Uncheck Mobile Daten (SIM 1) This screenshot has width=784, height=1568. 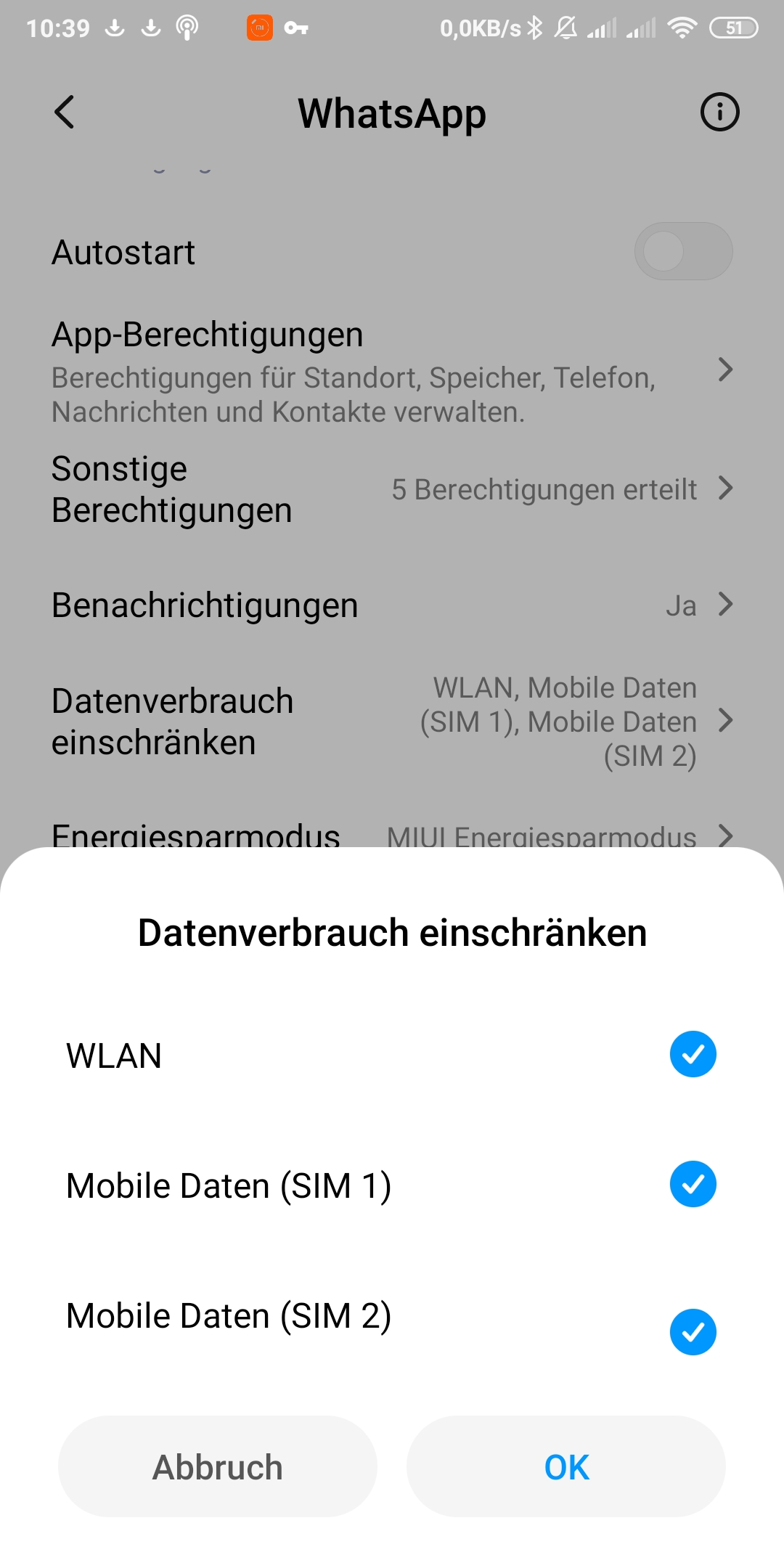(x=693, y=1184)
